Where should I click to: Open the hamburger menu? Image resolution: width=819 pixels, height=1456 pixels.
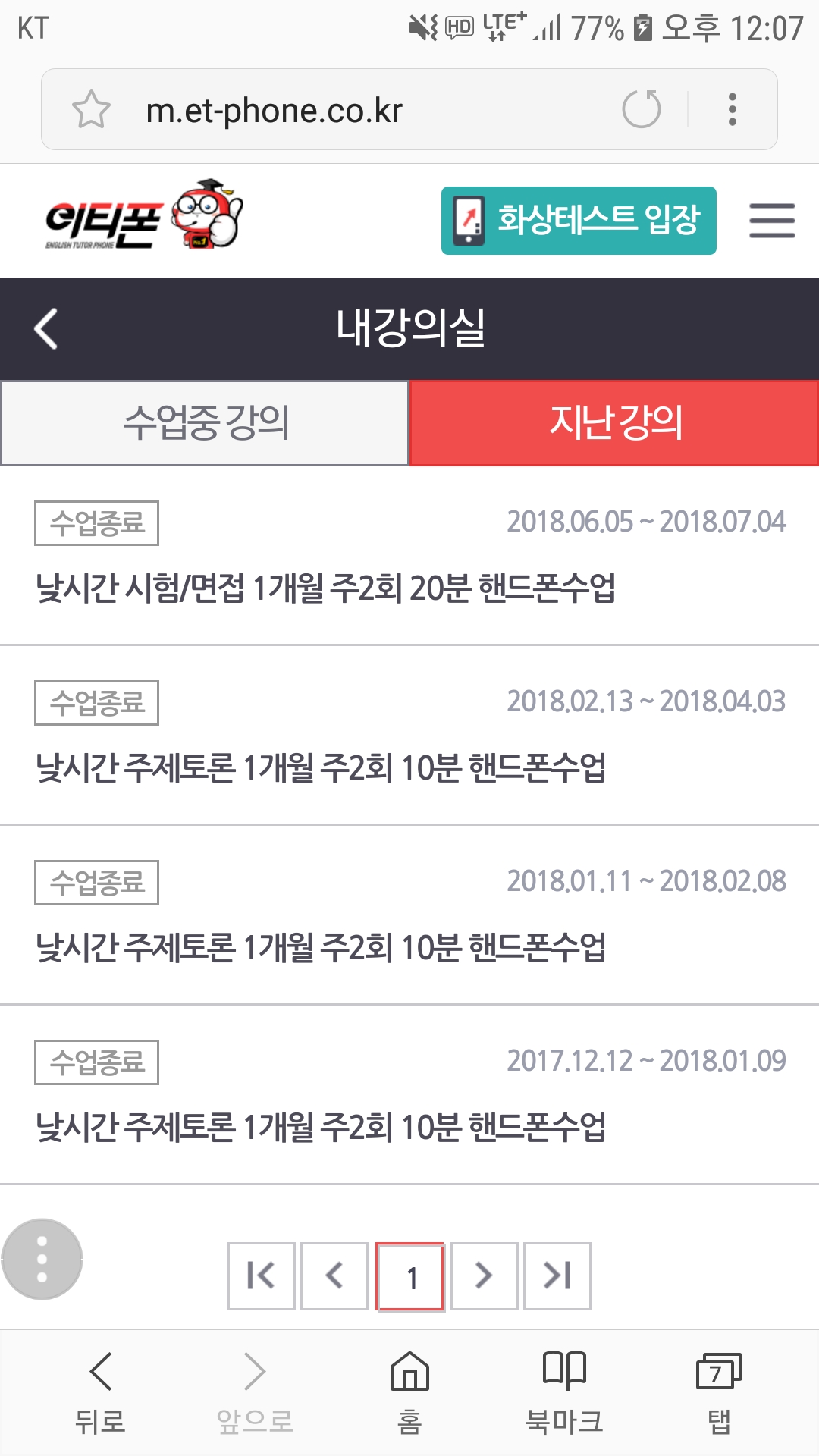pos(772,221)
